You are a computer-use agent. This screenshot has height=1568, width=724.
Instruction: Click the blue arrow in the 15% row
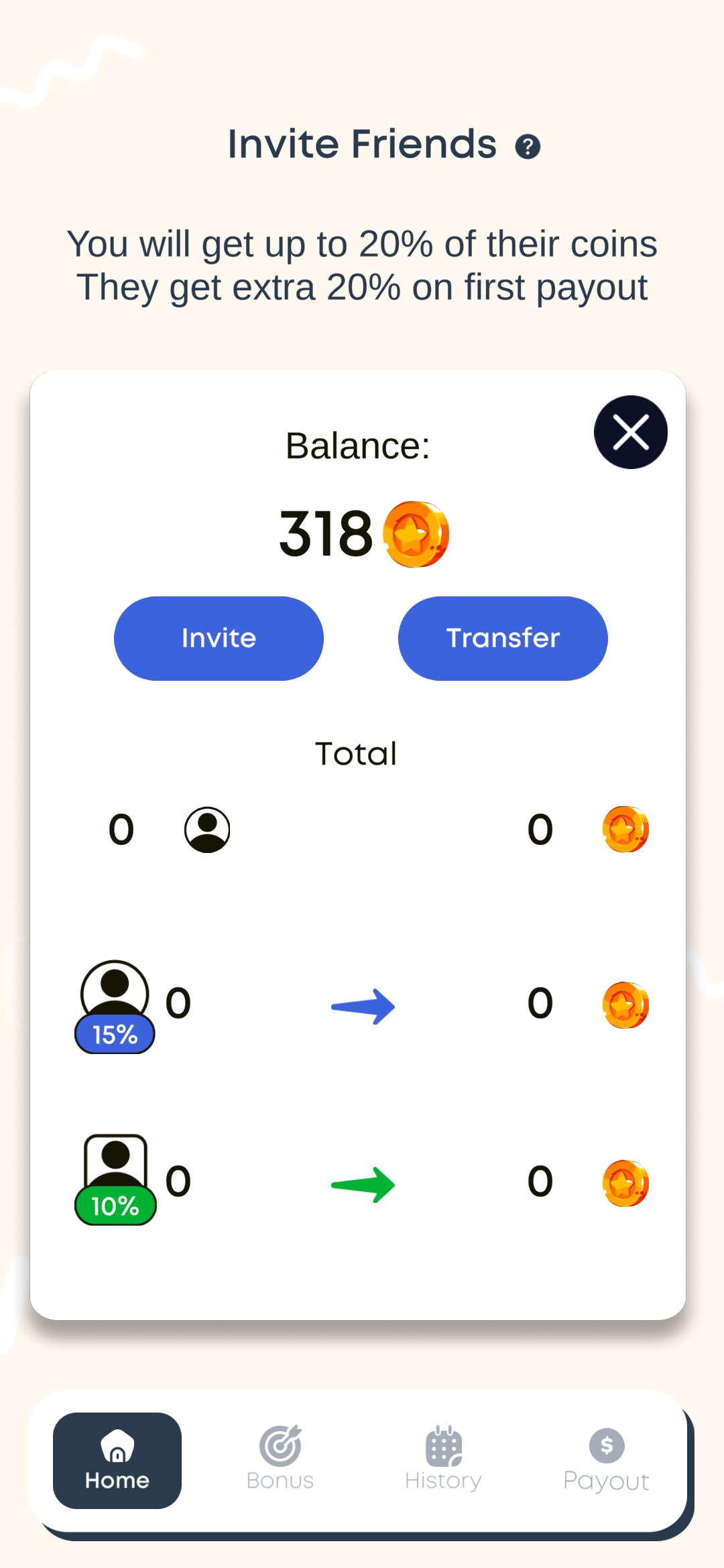click(x=365, y=1005)
